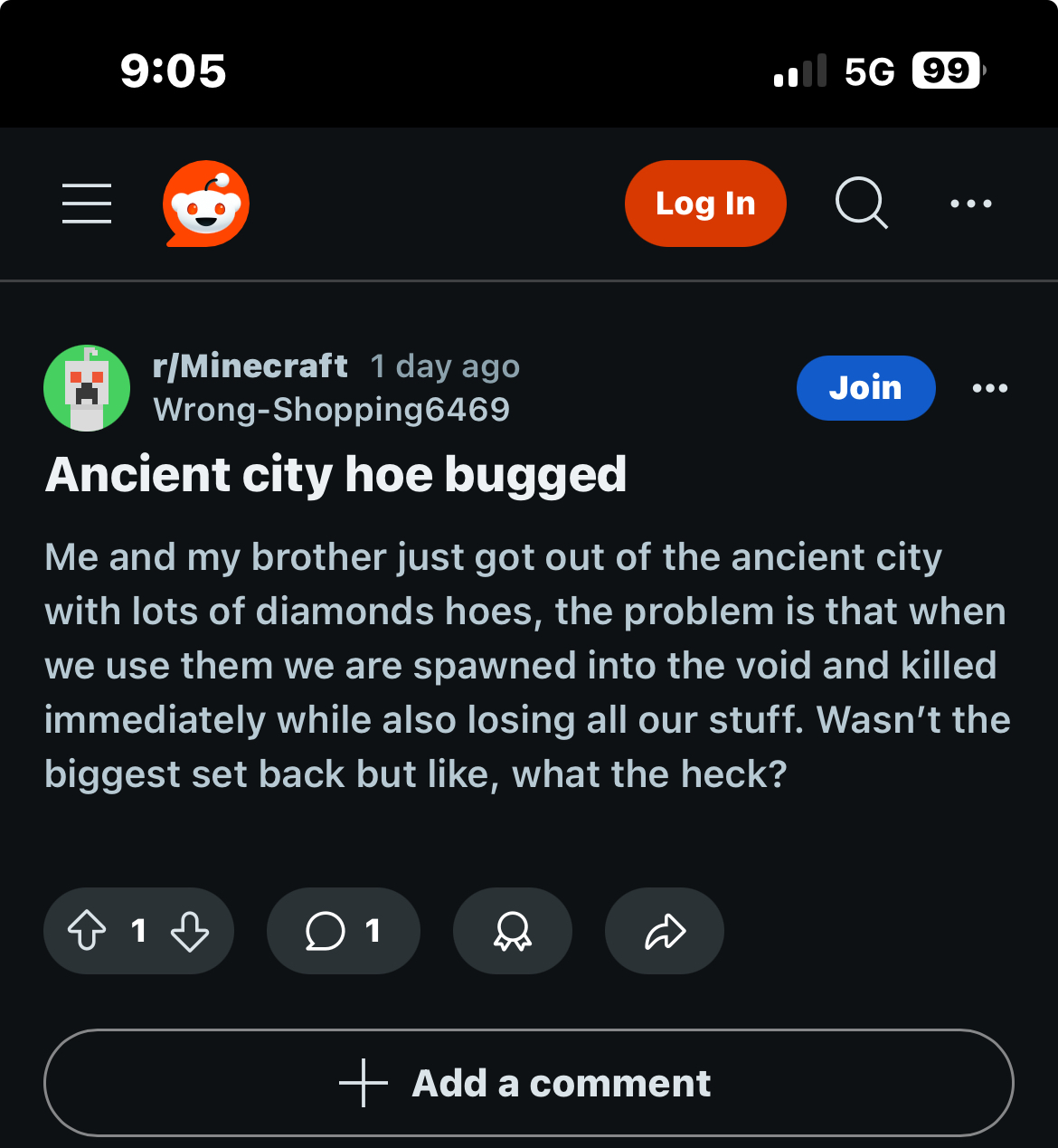
Task: Go to the Reddit home logo
Action: pyautogui.click(x=206, y=204)
